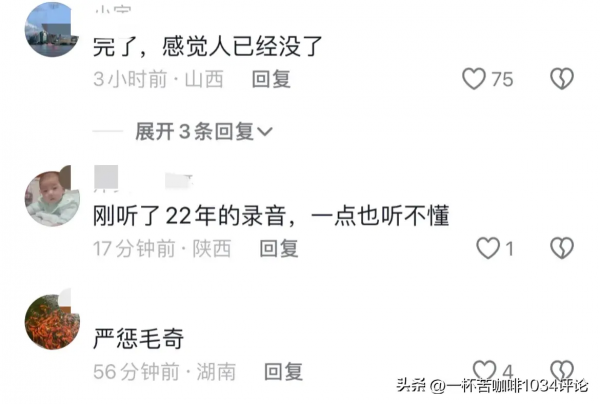The image size is (600, 404).
Task: Dislike the comment about 22年的录音
Action: pos(562,248)
